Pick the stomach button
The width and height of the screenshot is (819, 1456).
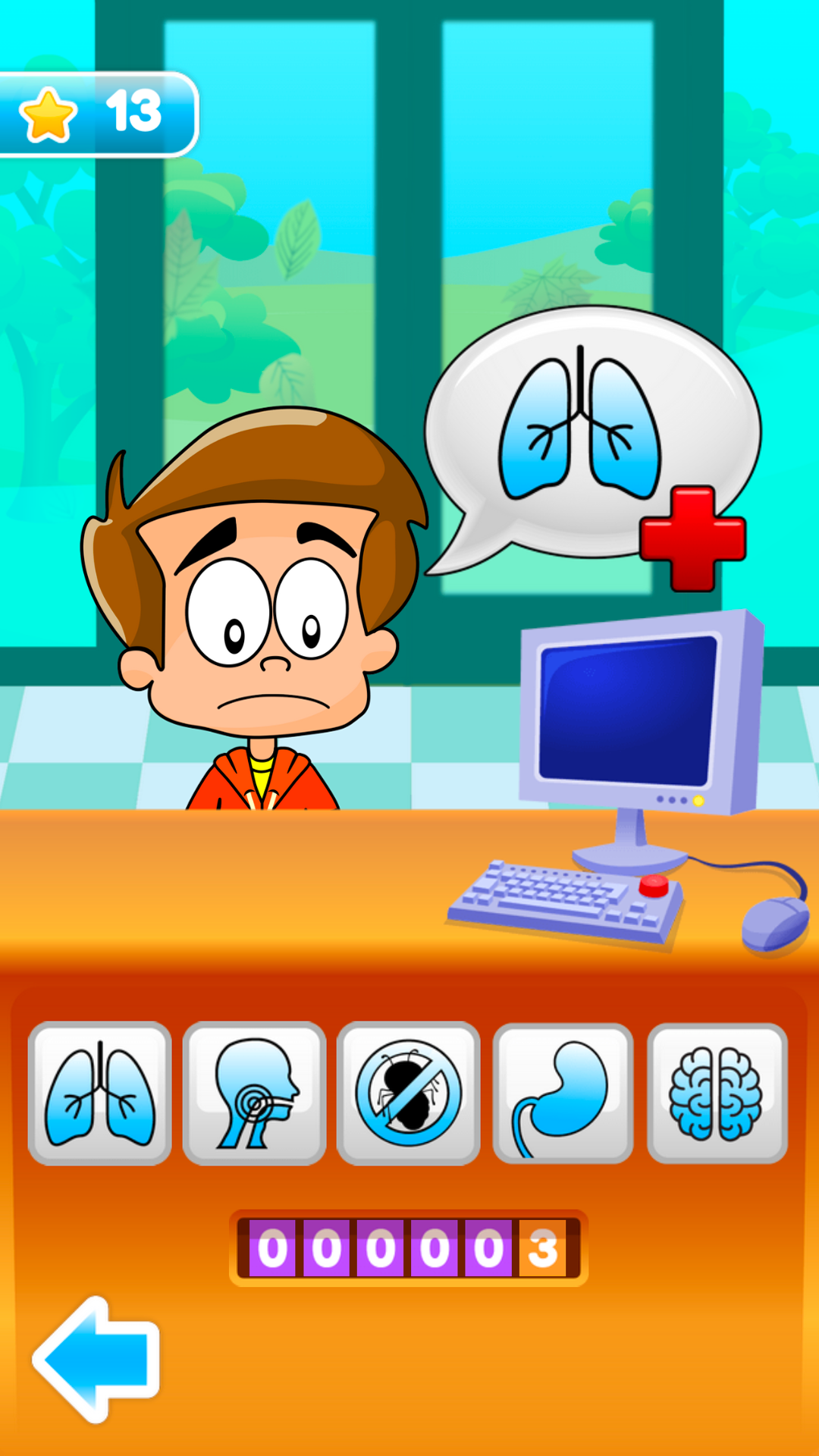tap(563, 1093)
